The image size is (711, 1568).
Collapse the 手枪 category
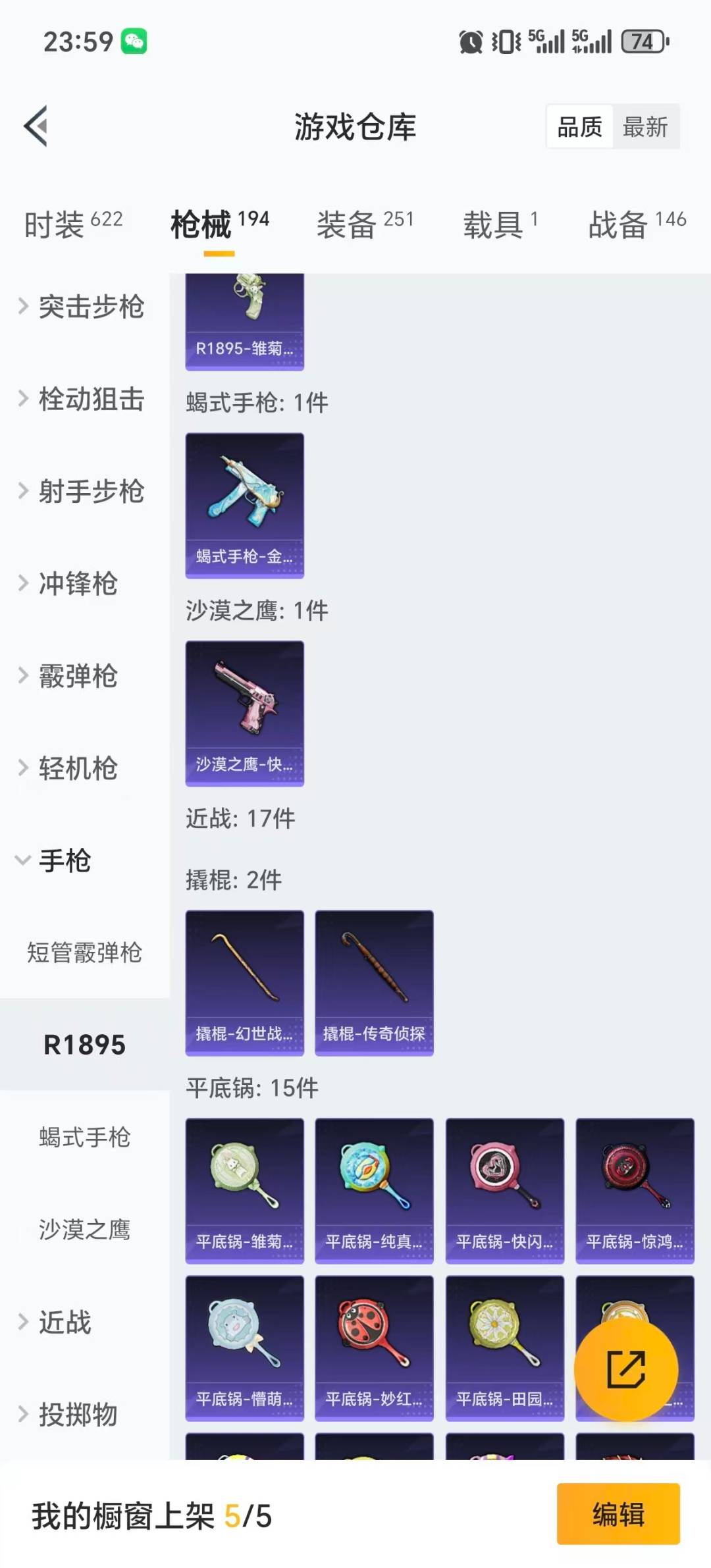66,861
